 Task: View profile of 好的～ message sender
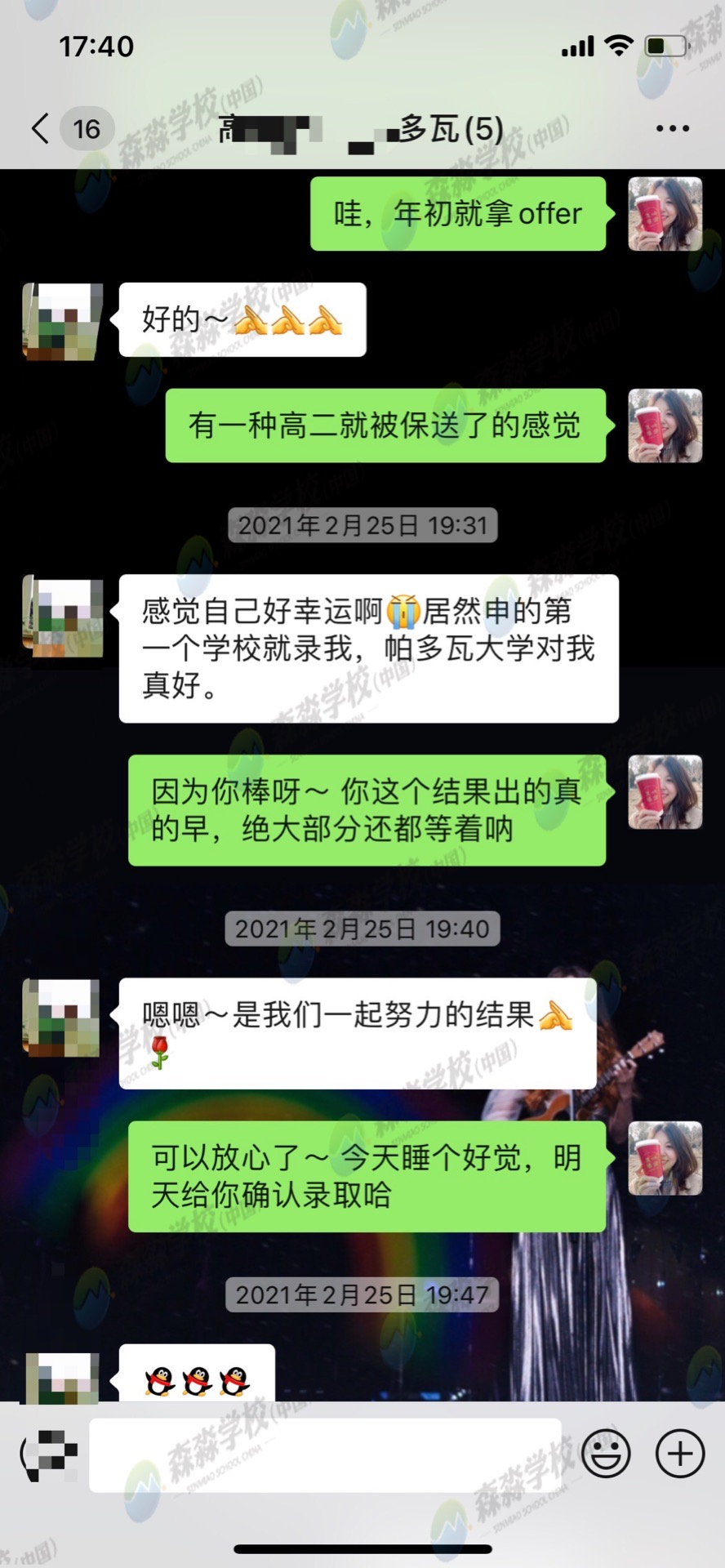coord(63,320)
